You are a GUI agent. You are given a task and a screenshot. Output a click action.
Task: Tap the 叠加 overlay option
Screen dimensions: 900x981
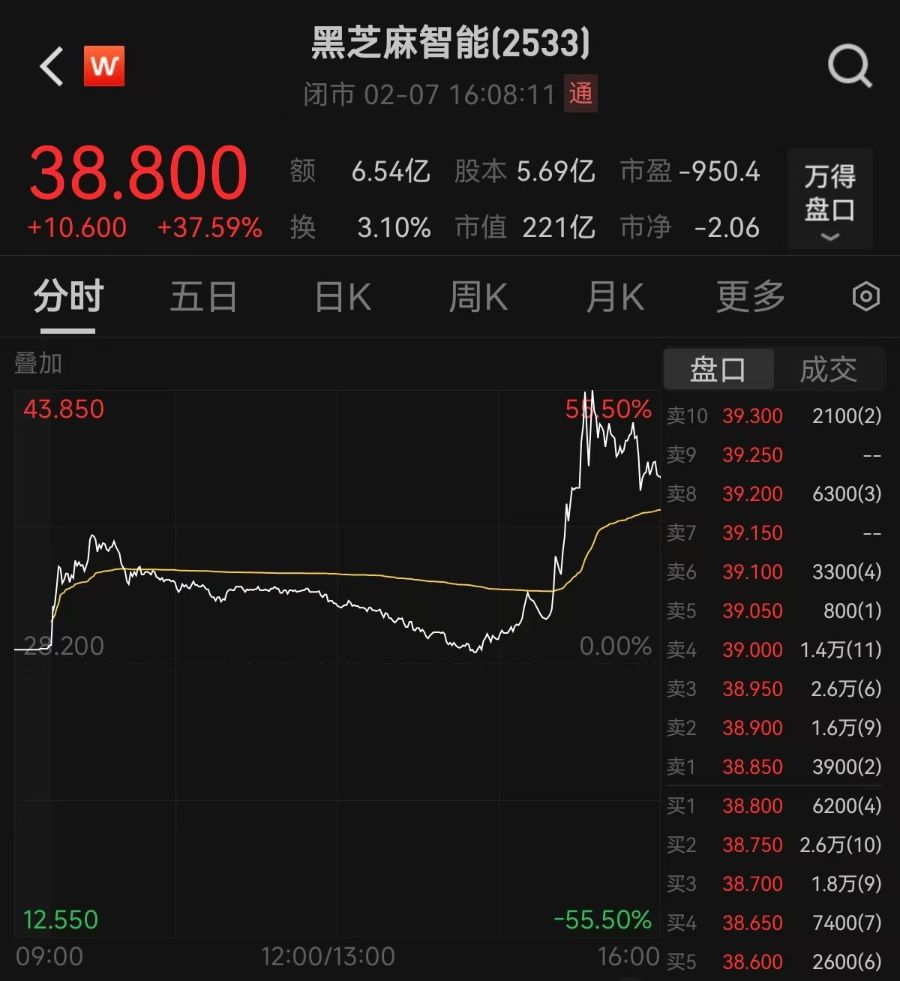38,364
